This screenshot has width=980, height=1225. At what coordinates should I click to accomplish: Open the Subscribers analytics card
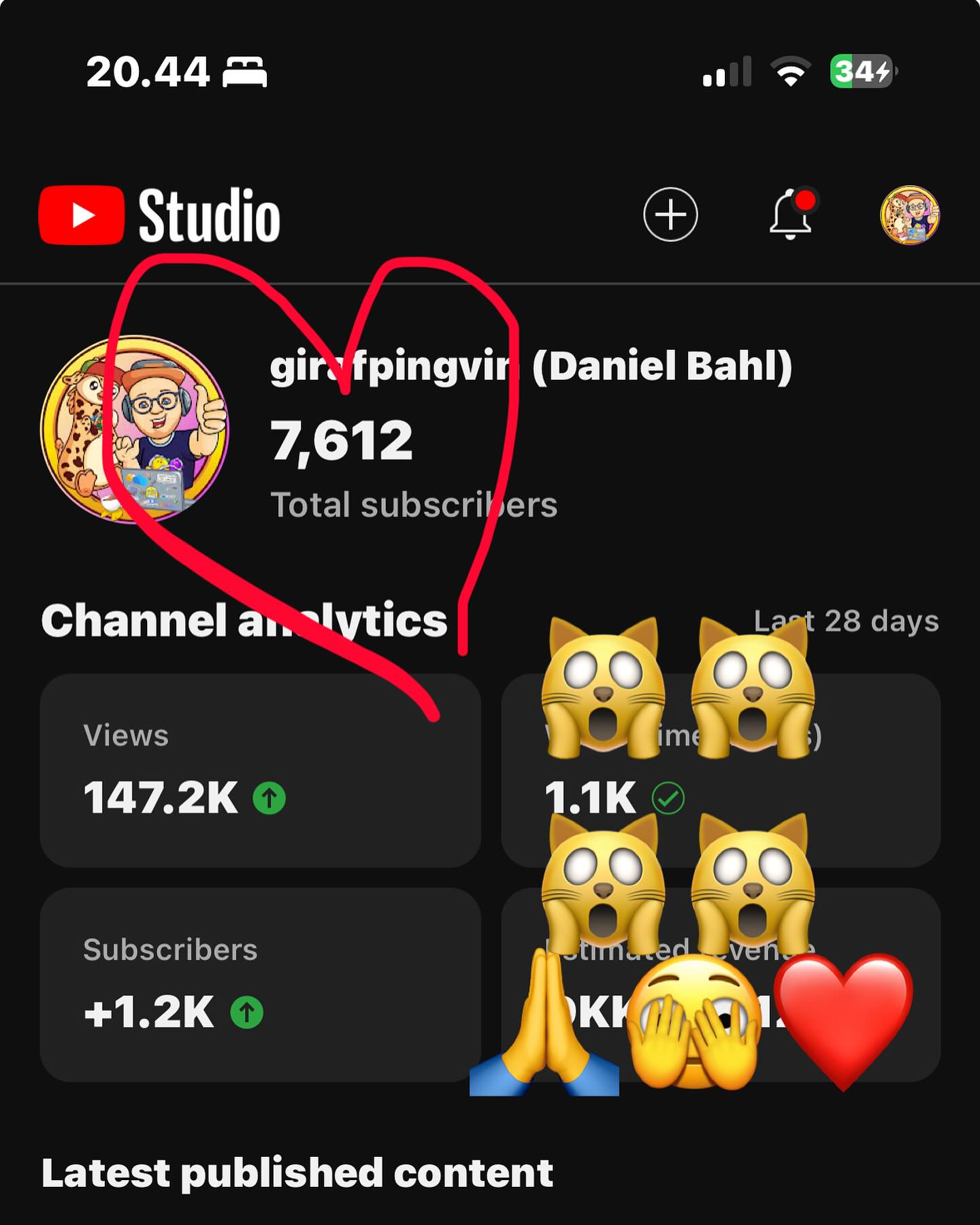coord(261,984)
